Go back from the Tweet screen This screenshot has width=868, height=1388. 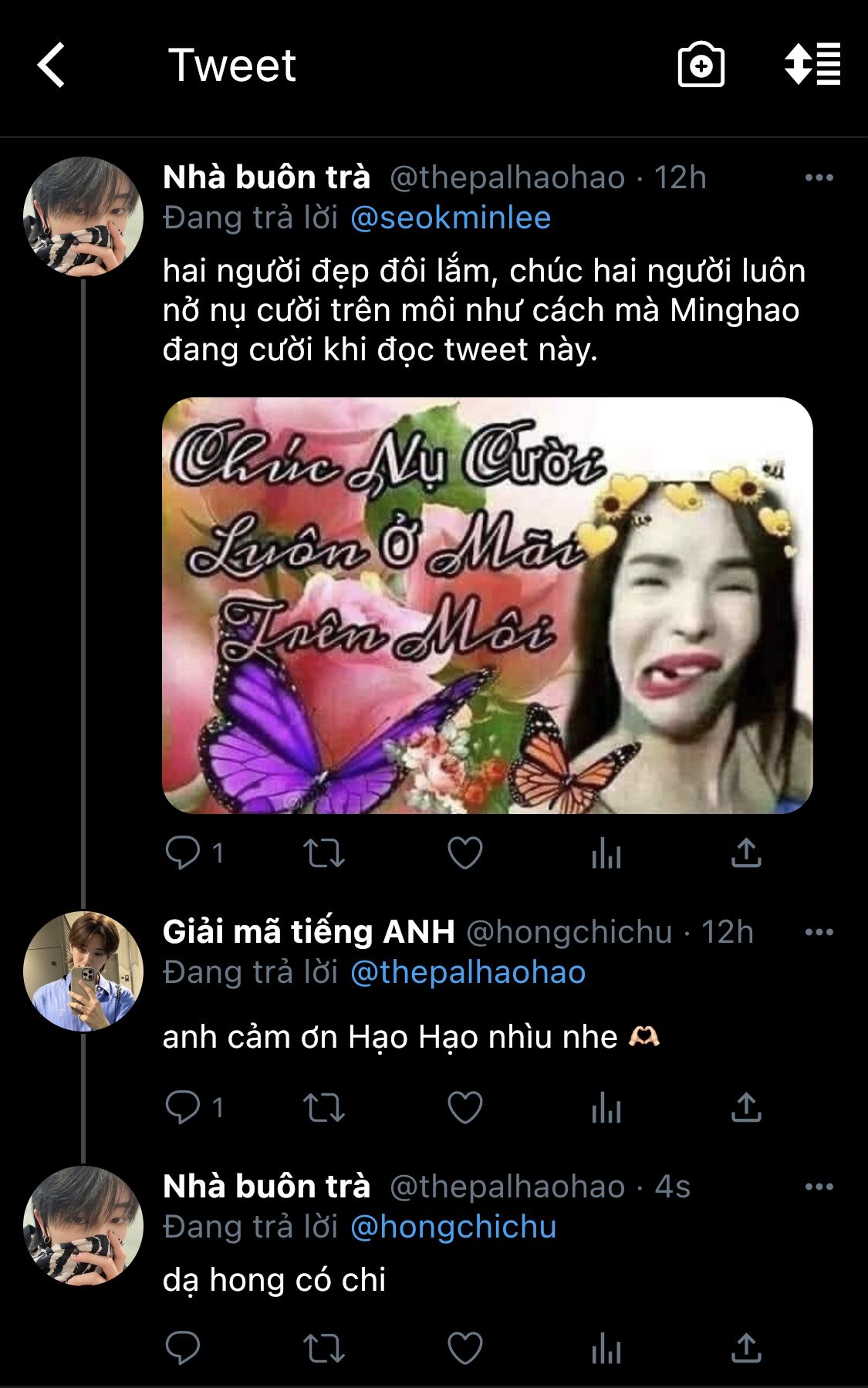pyautogui.click(x=52, y=65)
